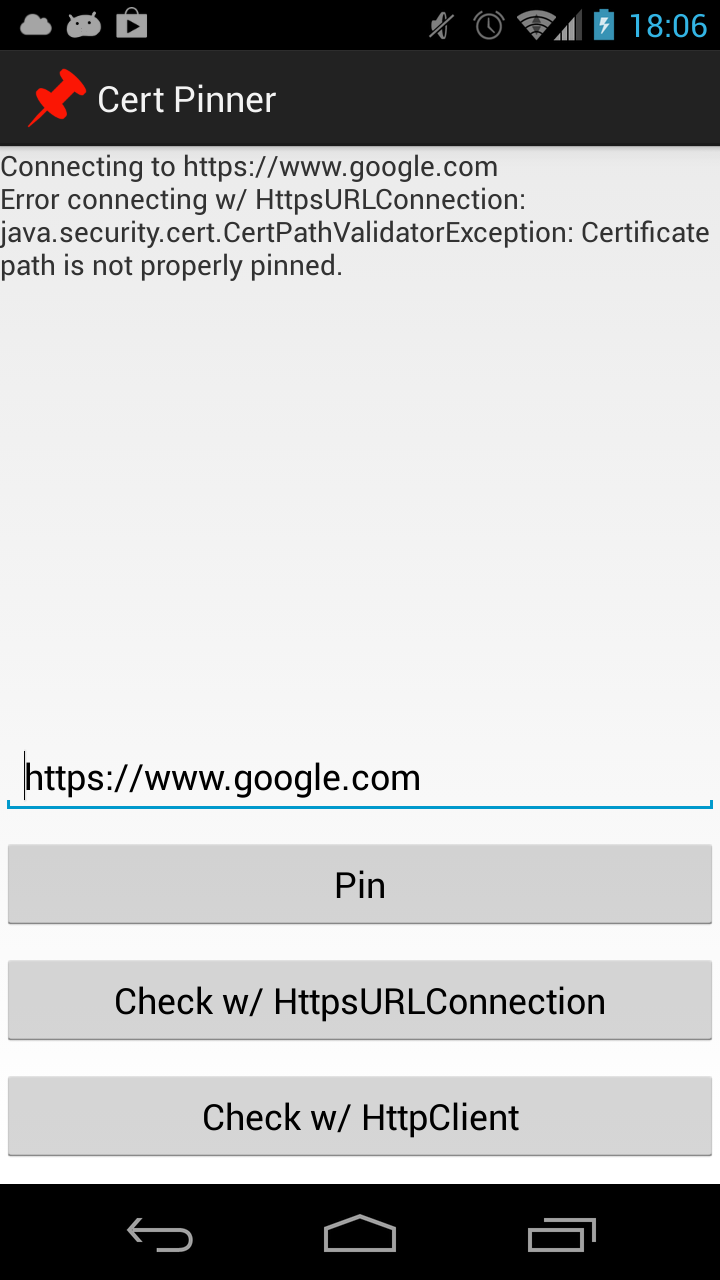Tap the Pin button
The width and height of the screenshot is (720, 1280).
[360, 885]
